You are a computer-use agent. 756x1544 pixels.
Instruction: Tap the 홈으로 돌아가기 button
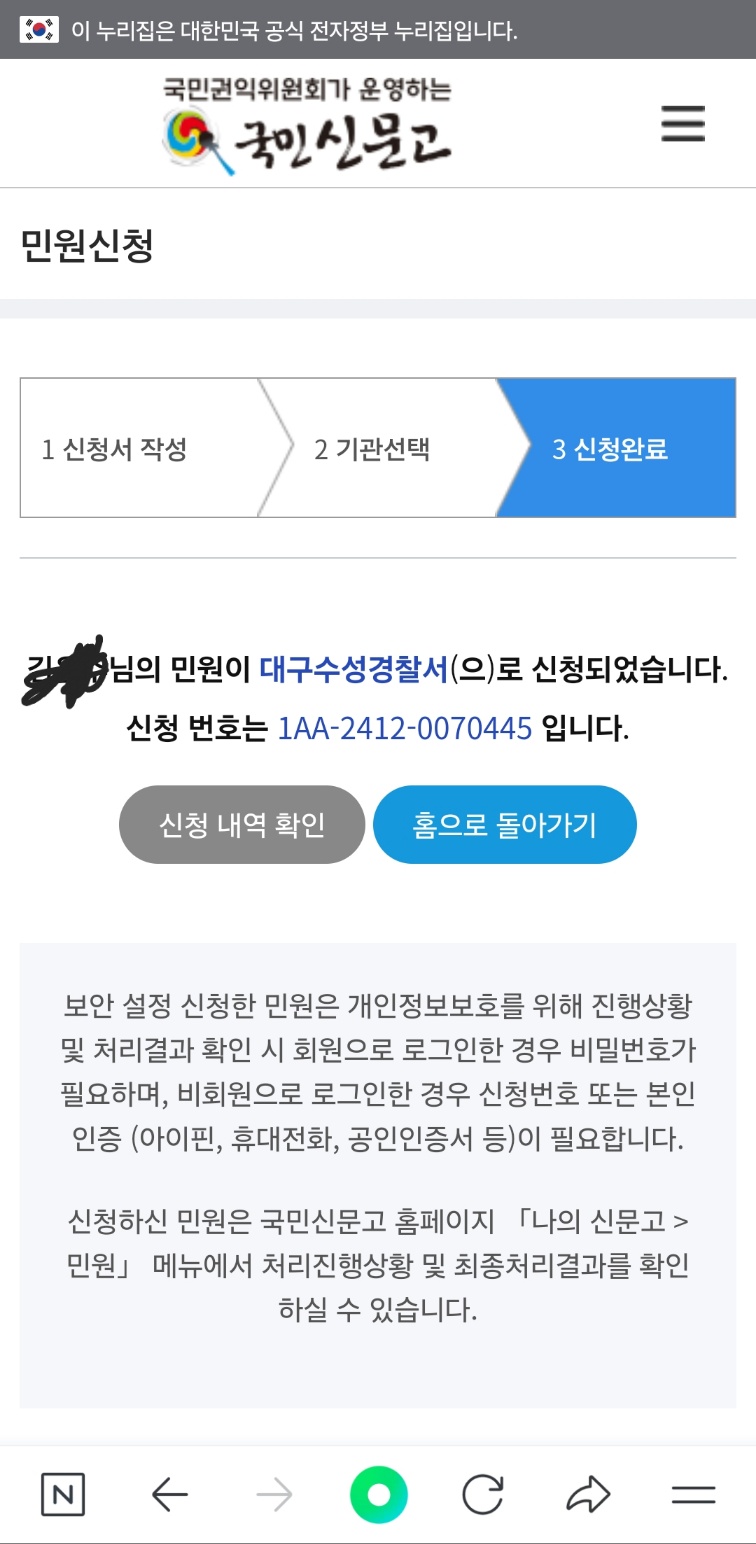pyautogui.click(x=504, y=824)
